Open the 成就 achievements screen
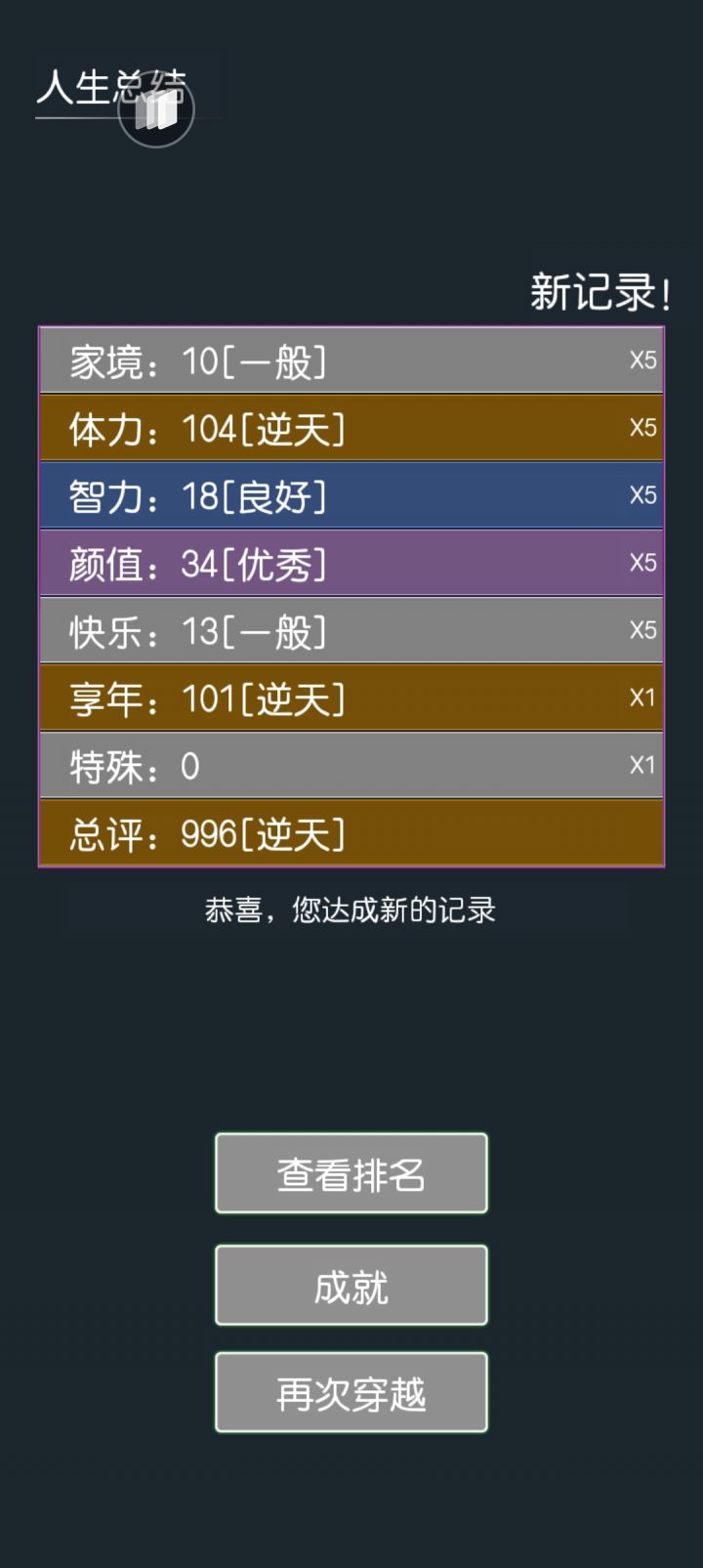Image resolution: width=703 pixels, height=1568 pixels. click(x=351, y=1284)
